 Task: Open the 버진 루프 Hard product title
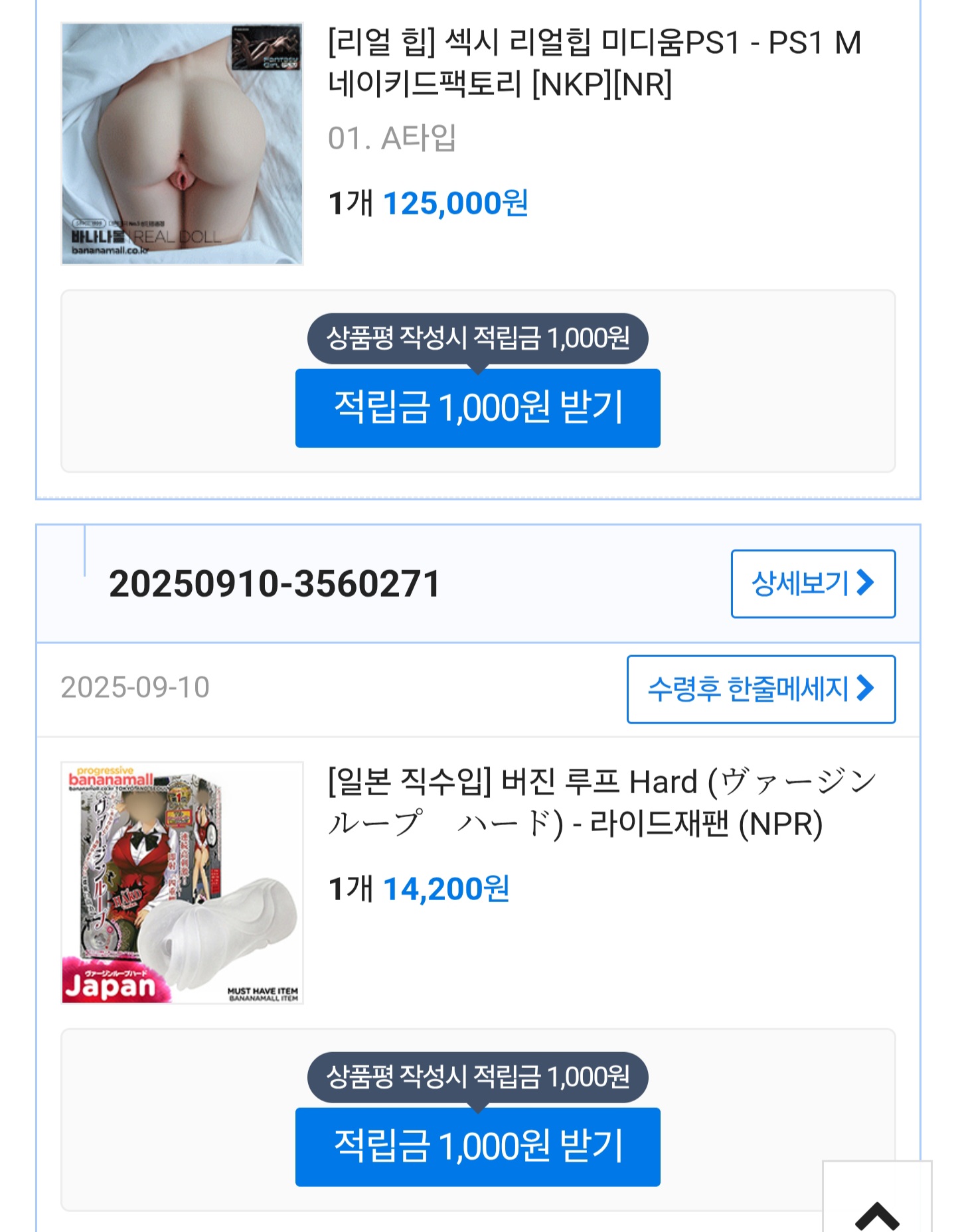601,802
